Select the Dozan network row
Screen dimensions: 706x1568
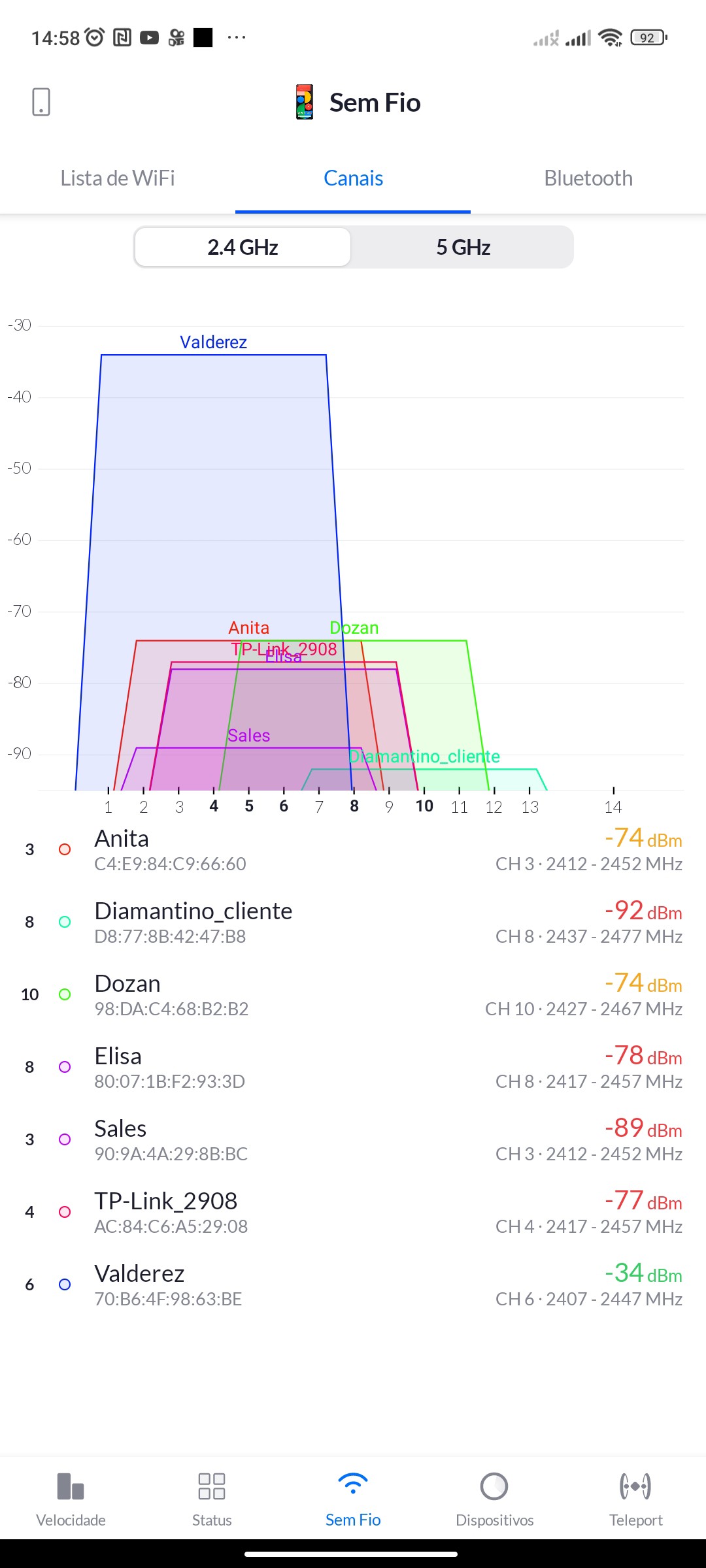[x=353, y=994]
